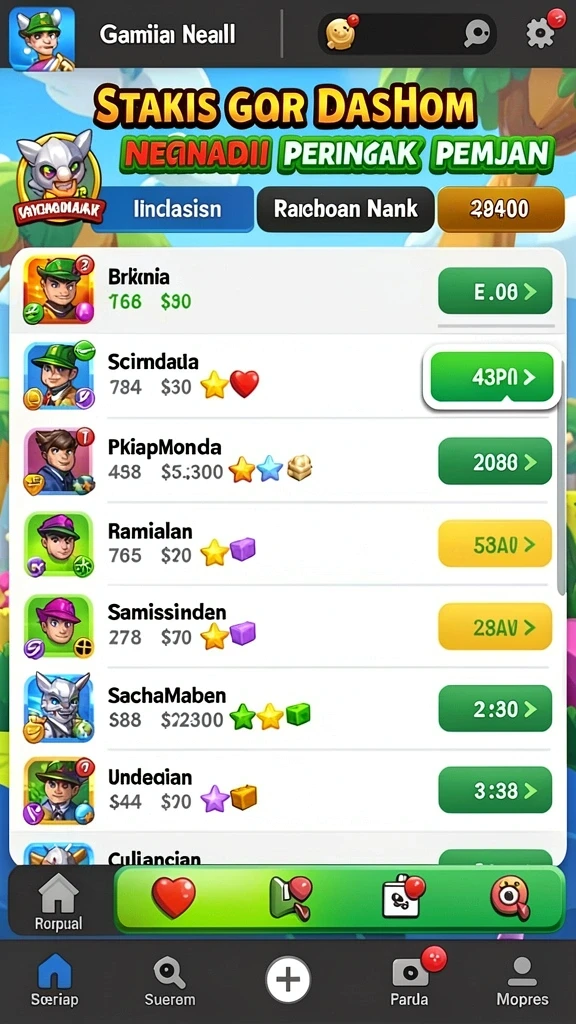Tap the 2:30 button for SachaMaben
Viewport: 576px width, 1024px height.
495,709
